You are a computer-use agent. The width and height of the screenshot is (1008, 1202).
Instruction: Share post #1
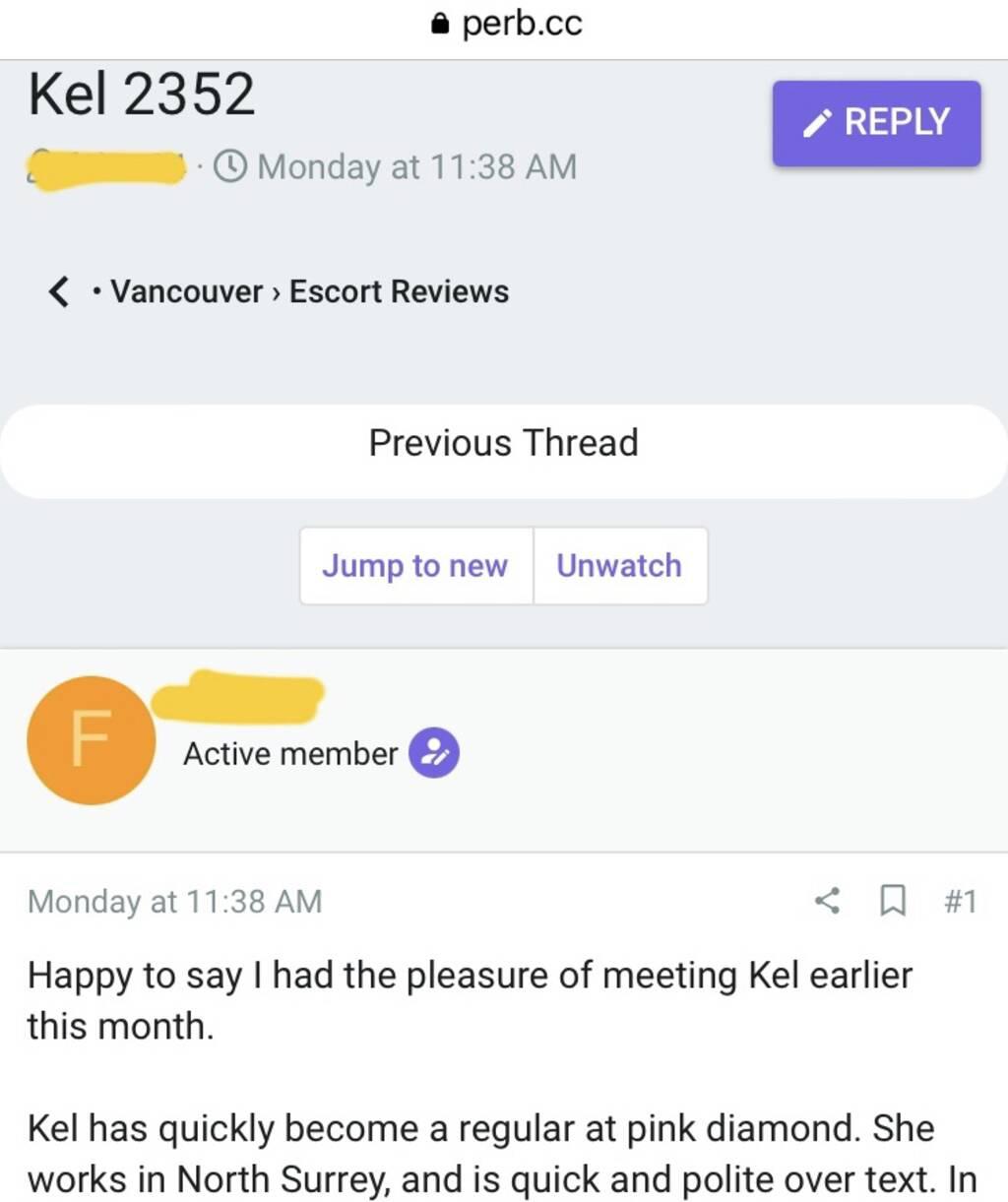click(x=828, y=900)
